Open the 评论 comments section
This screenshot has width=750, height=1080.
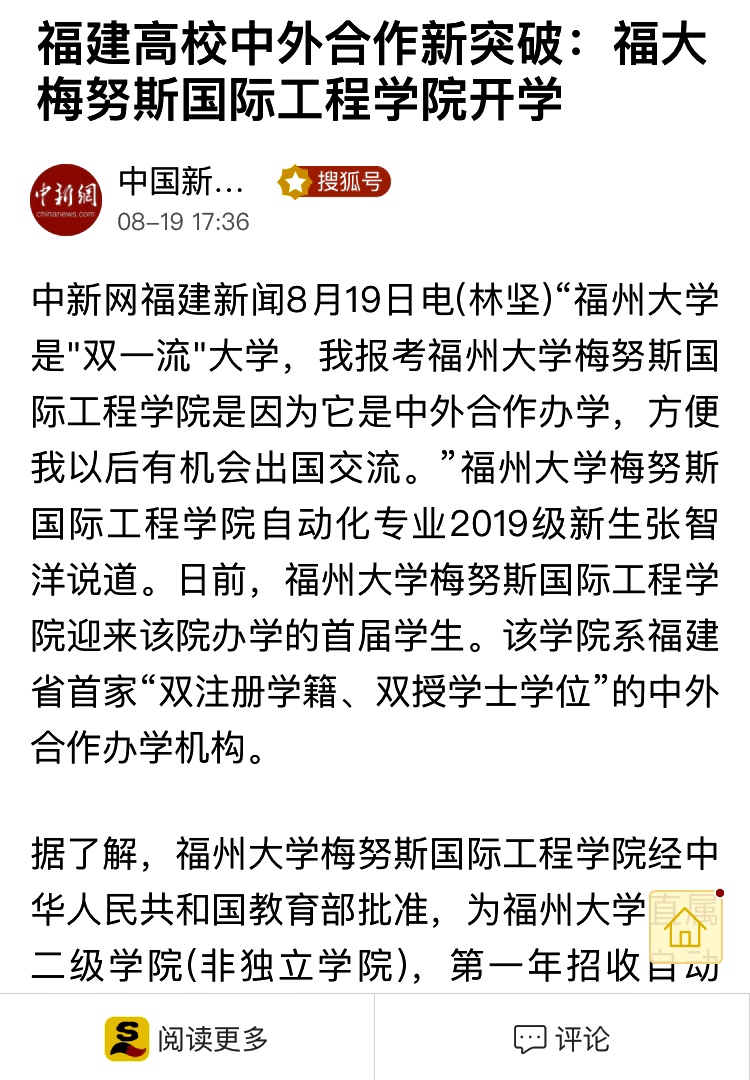(x=562, y=1038)
